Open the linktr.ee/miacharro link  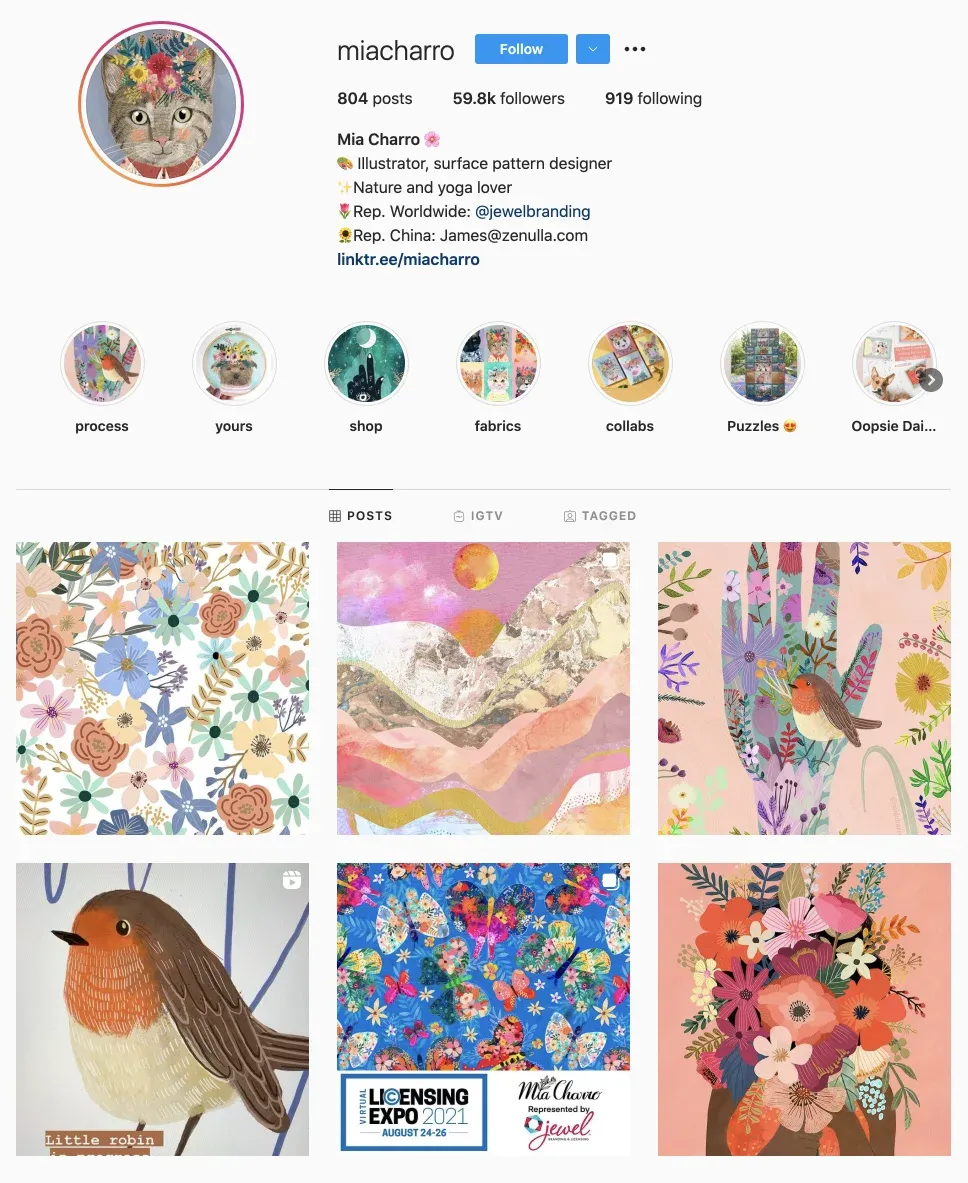408,259
